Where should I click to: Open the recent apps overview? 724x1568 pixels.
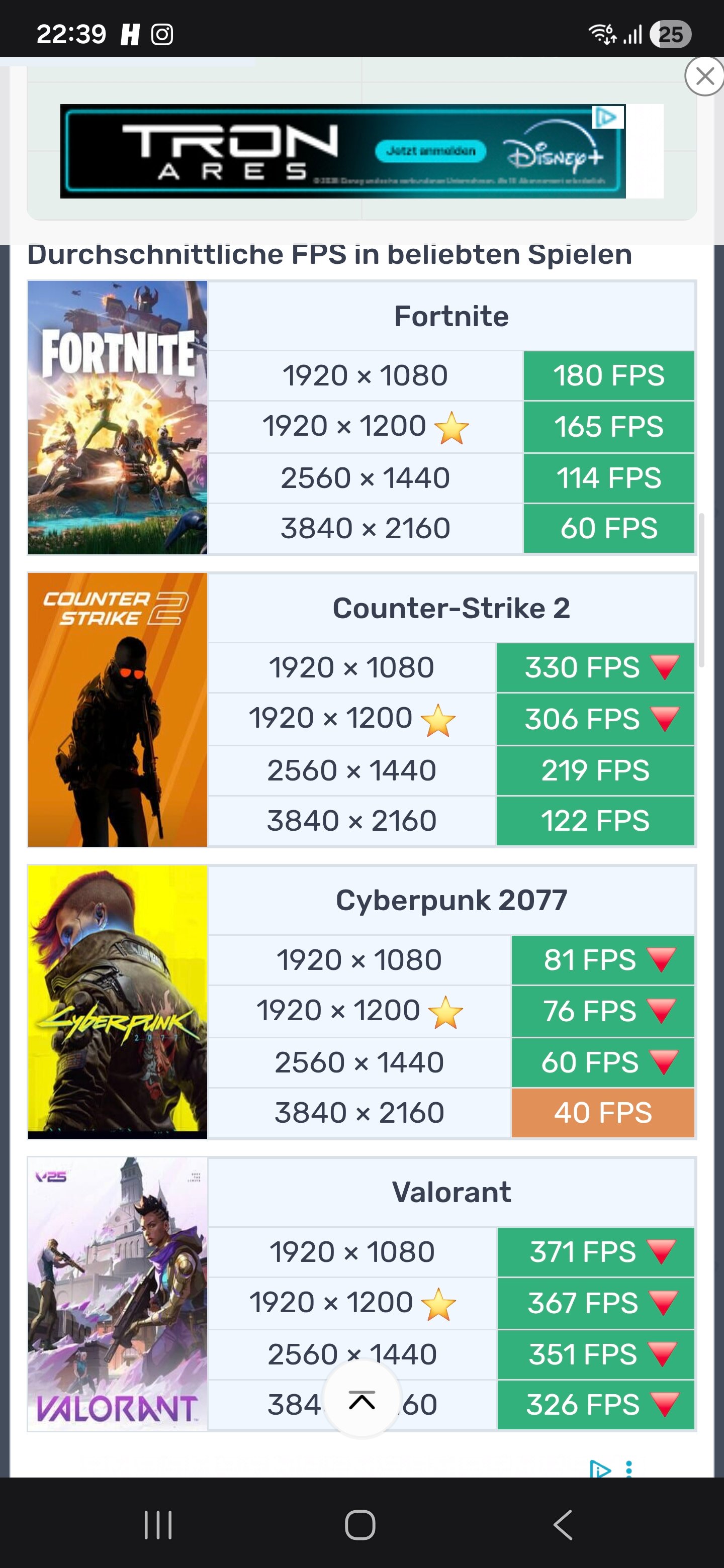[158, 1525]
